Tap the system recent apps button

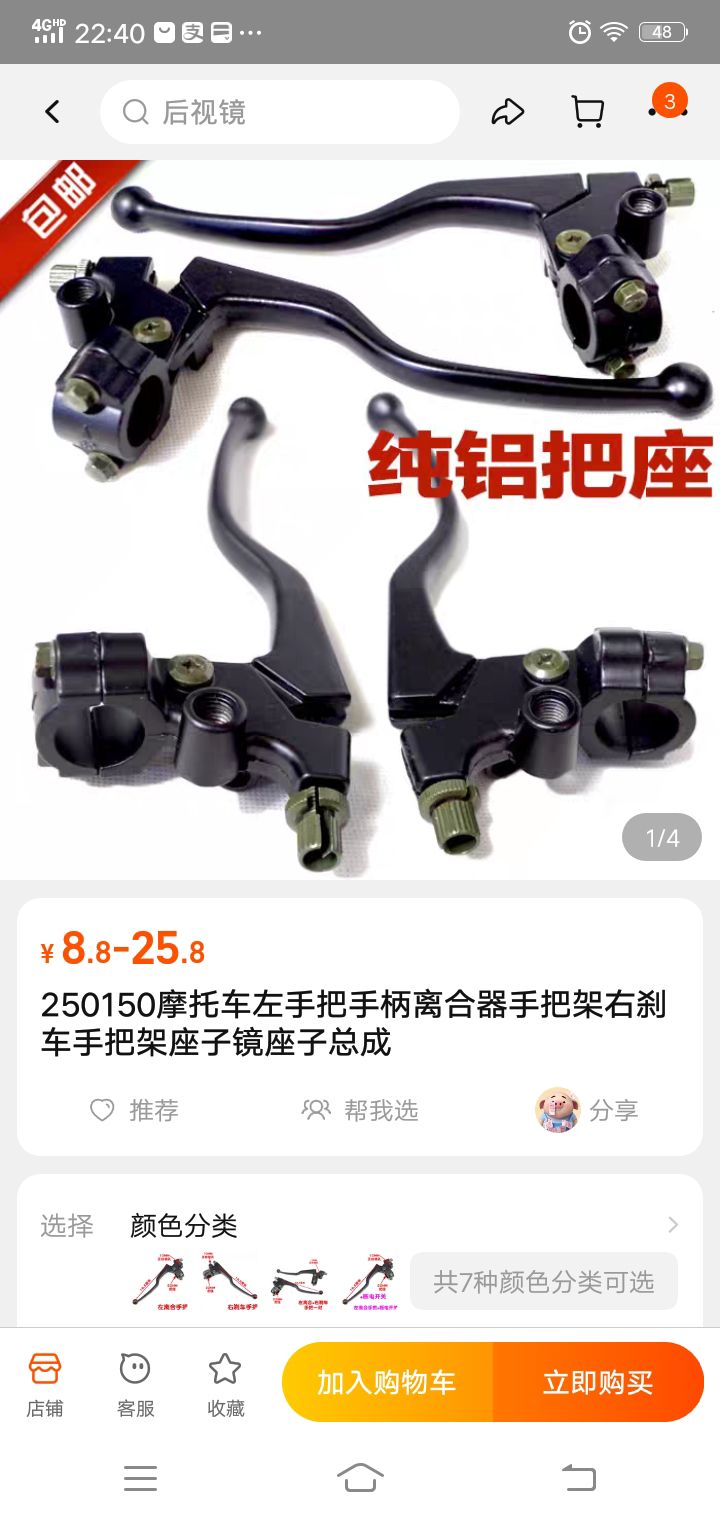140,1477
